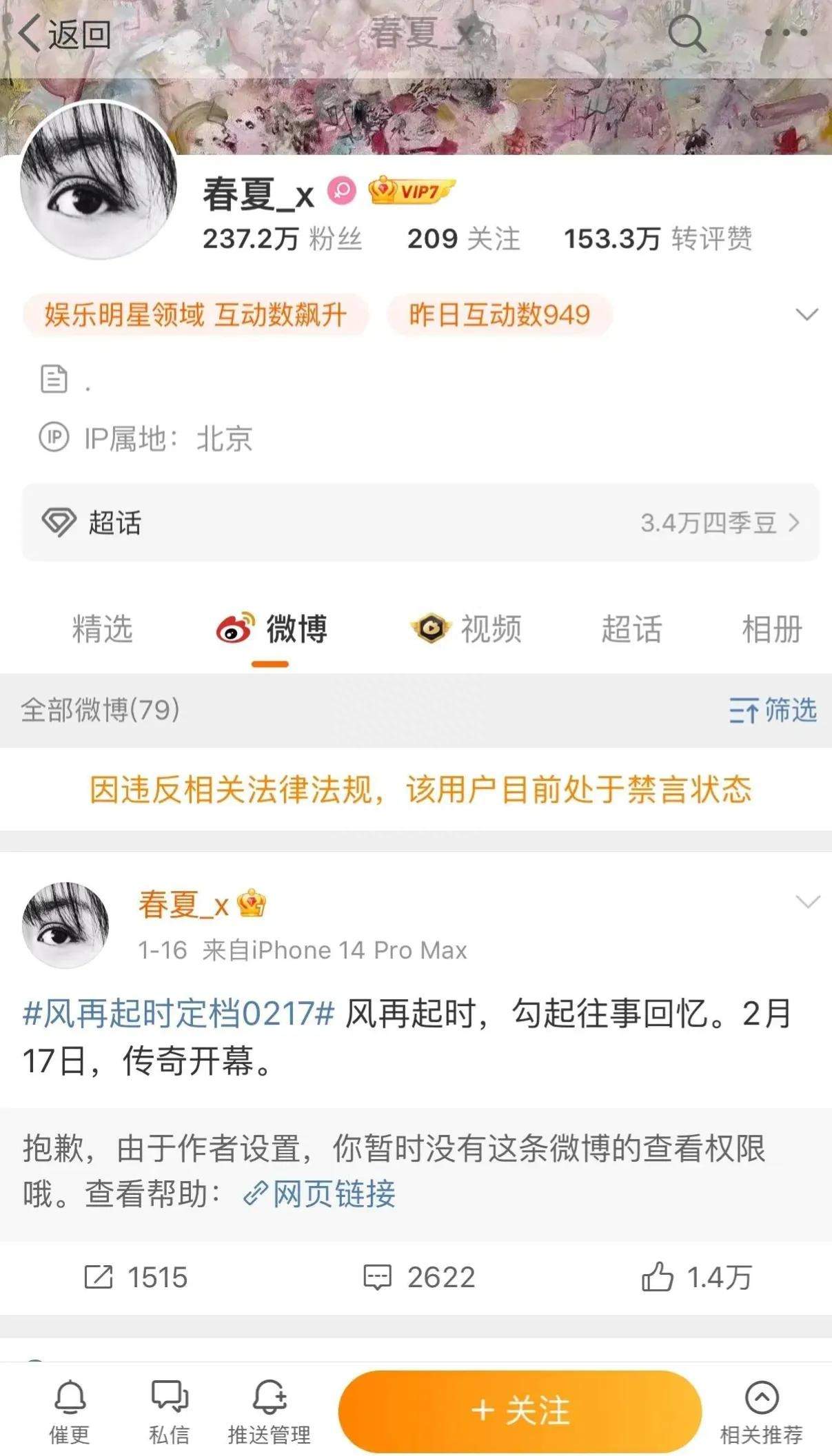832x1456 pixels.
Task: Switch to the 精选 tab
Action: click(102, 629)
